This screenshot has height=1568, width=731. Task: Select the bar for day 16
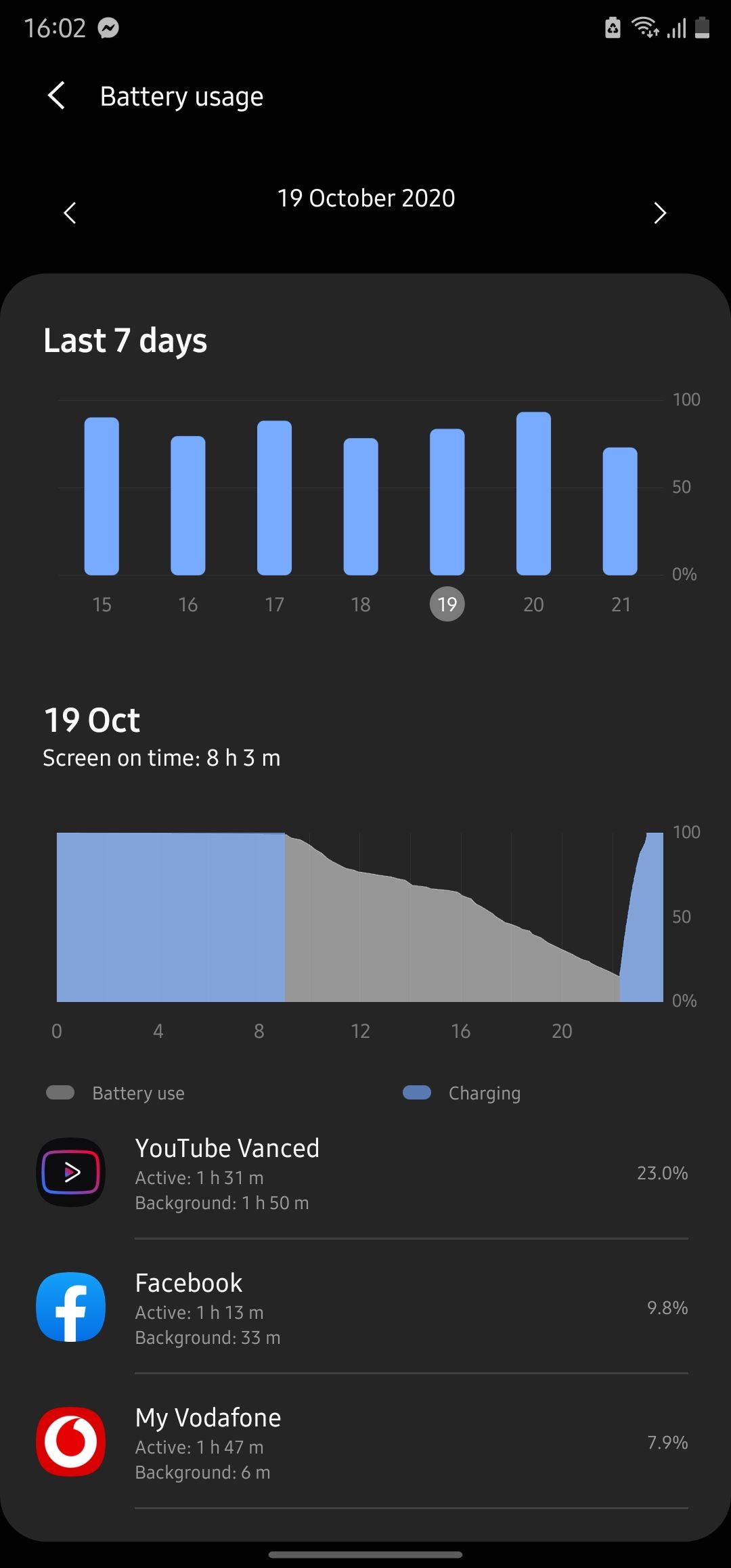[x=188, y=505]
